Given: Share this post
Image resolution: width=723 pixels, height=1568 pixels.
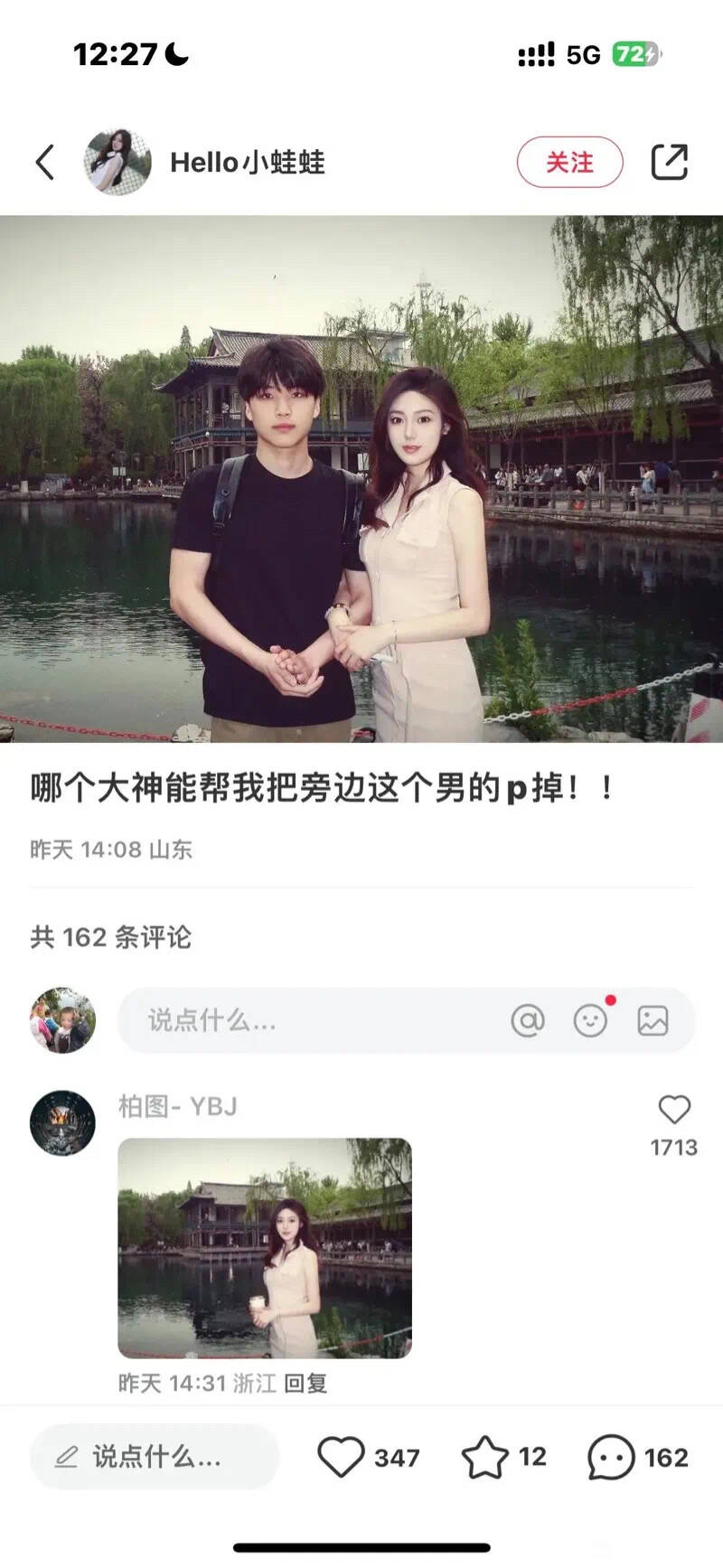Looking at the screenshot, I should 669,163.
